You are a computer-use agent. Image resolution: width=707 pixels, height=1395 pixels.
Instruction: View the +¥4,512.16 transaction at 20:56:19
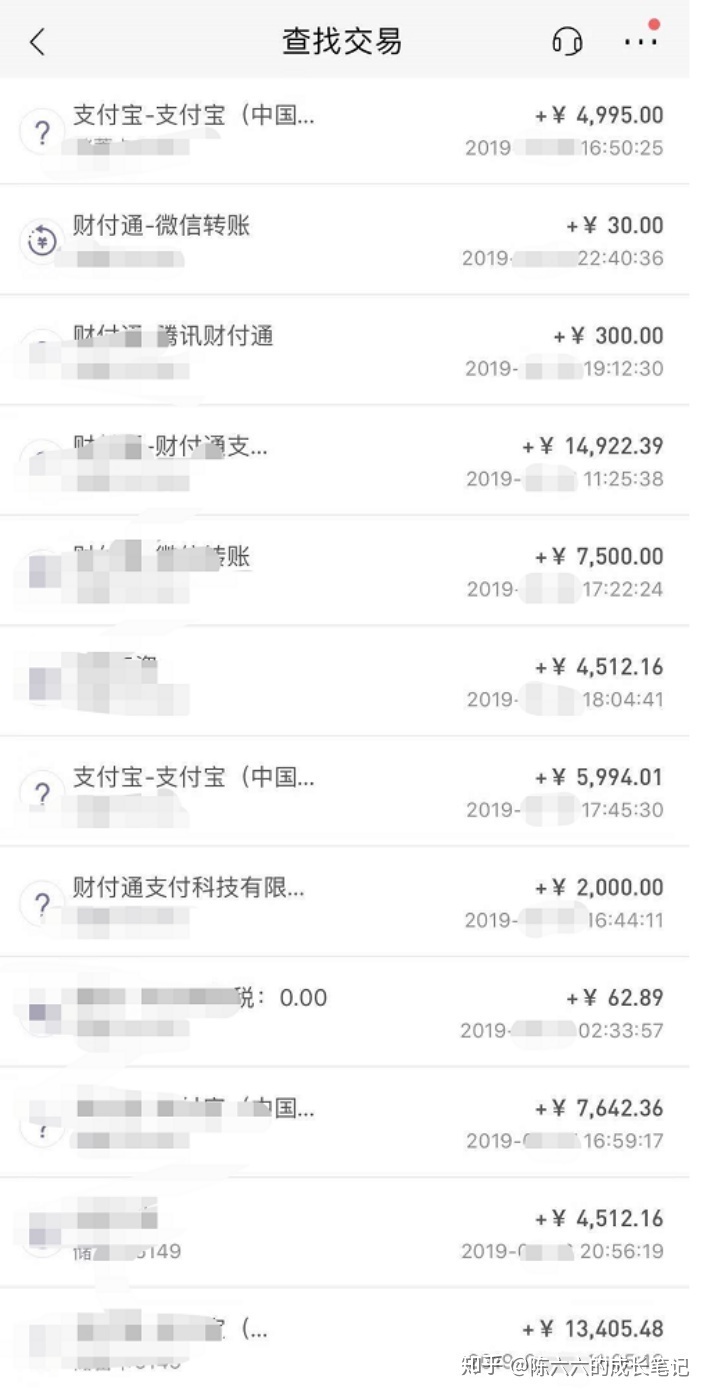point(344,1233)
